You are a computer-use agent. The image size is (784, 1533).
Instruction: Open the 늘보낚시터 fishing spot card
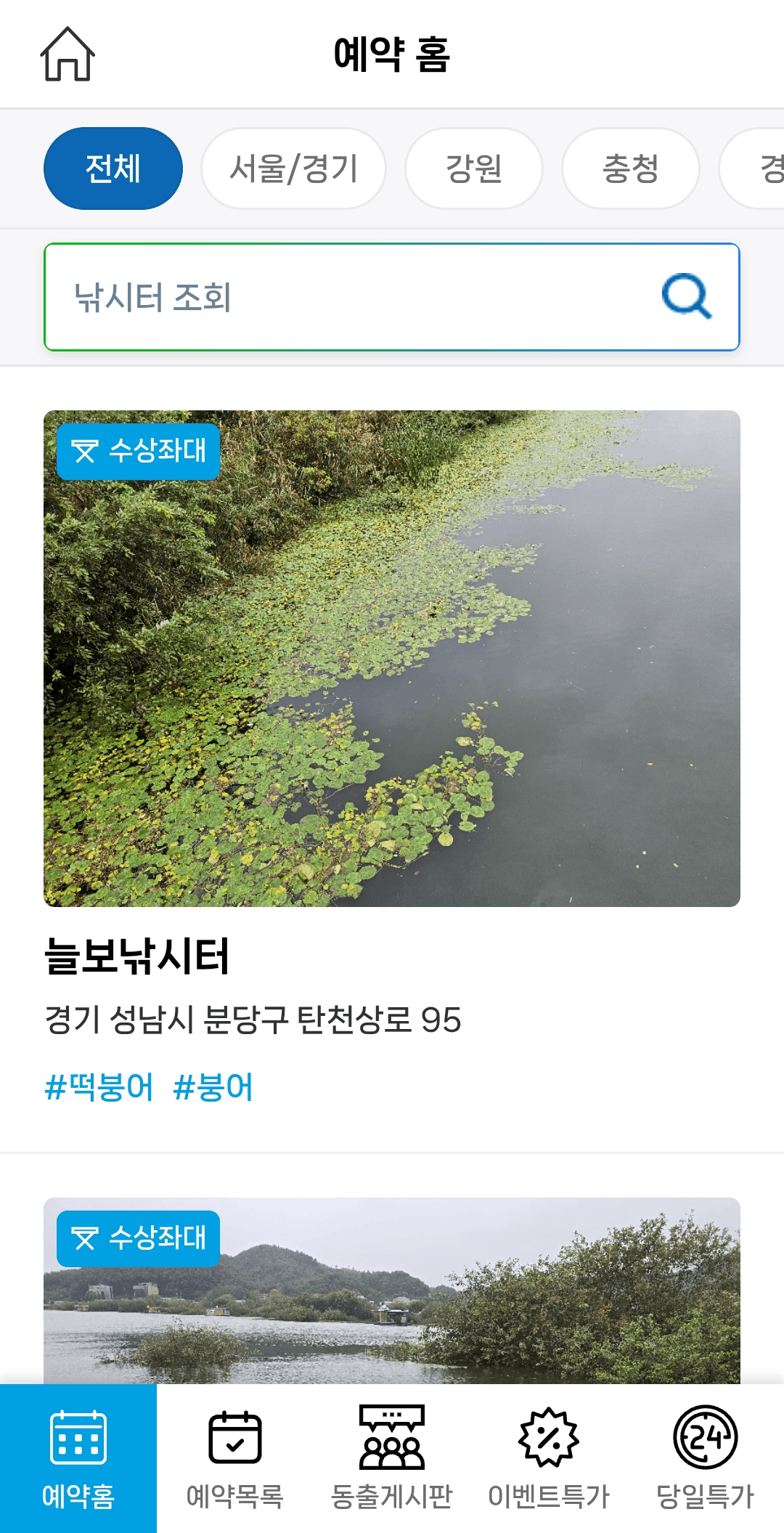point(392,658)
